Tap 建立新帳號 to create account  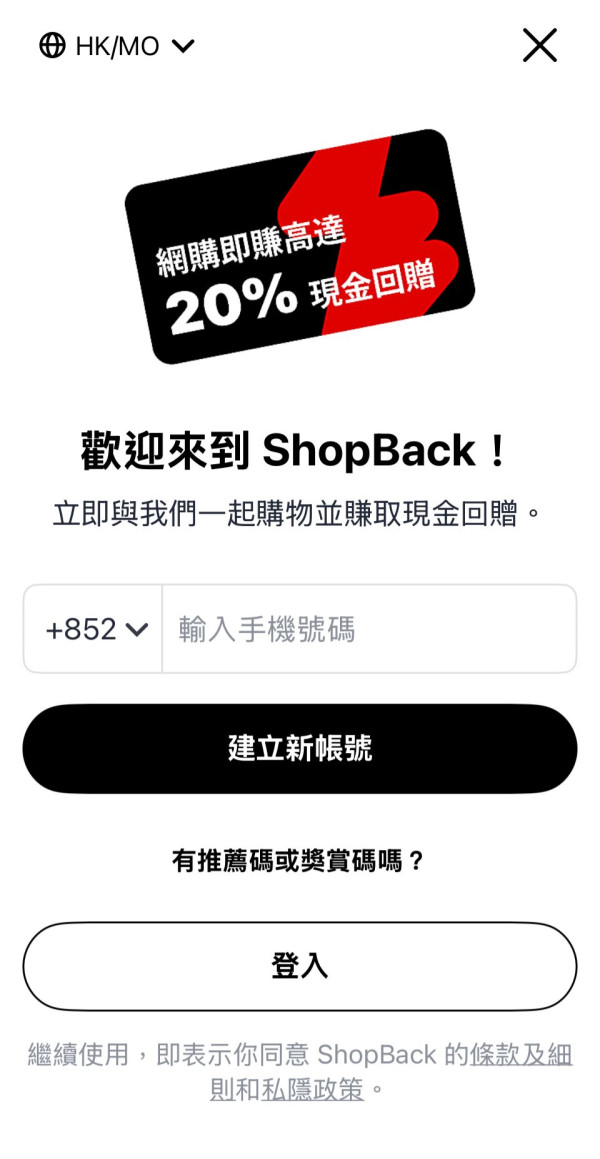pos(300,748)
